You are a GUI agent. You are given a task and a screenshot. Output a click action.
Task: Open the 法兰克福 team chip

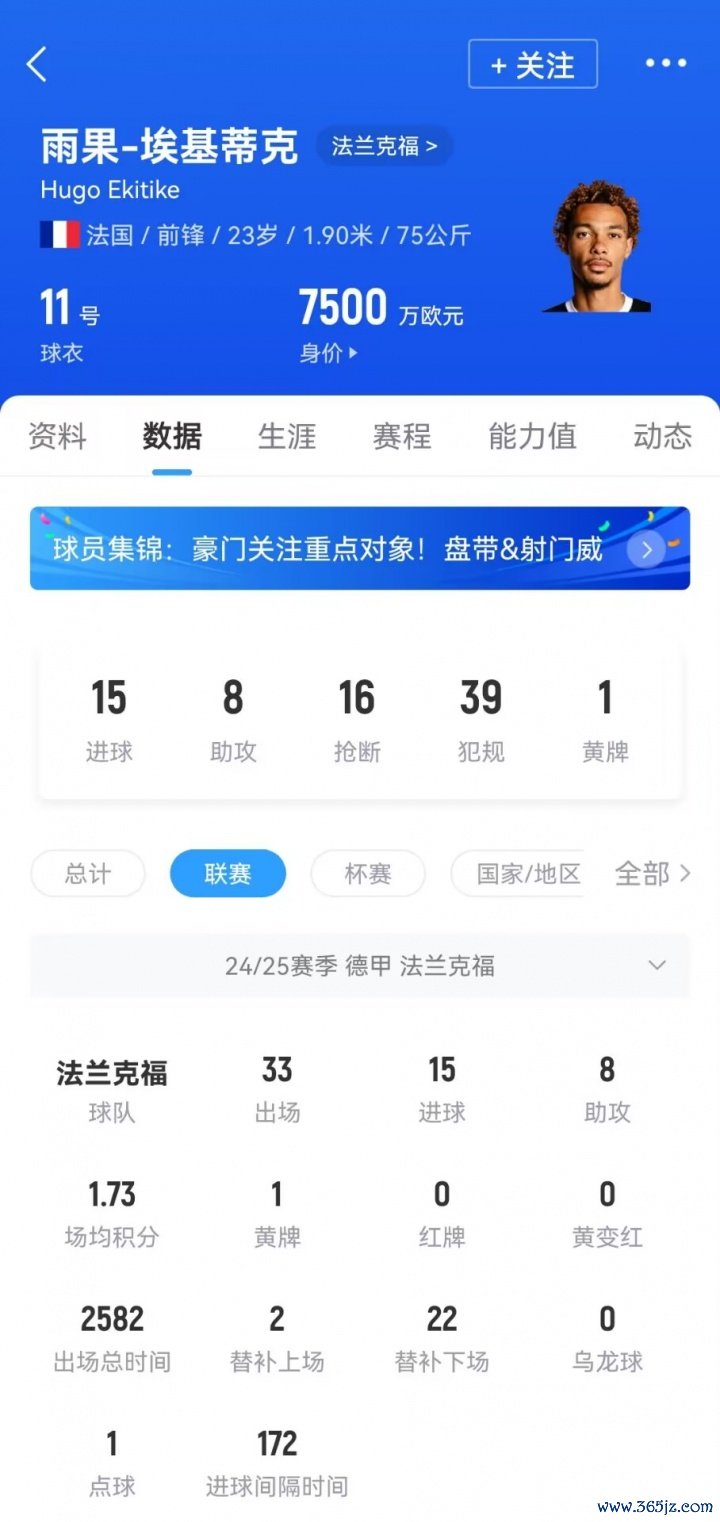coord(385,146)
